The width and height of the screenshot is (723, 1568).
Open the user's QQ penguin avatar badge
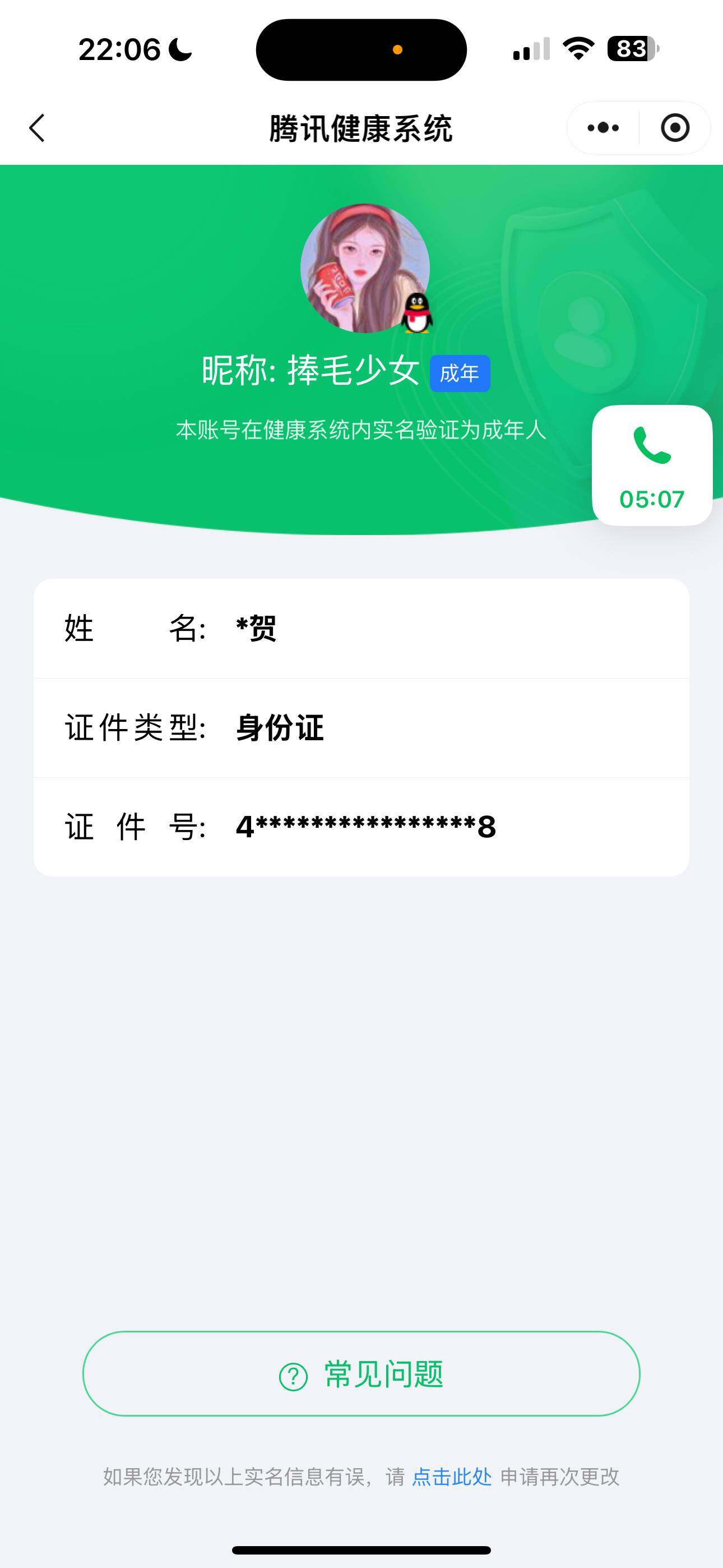tap(417, 313)
